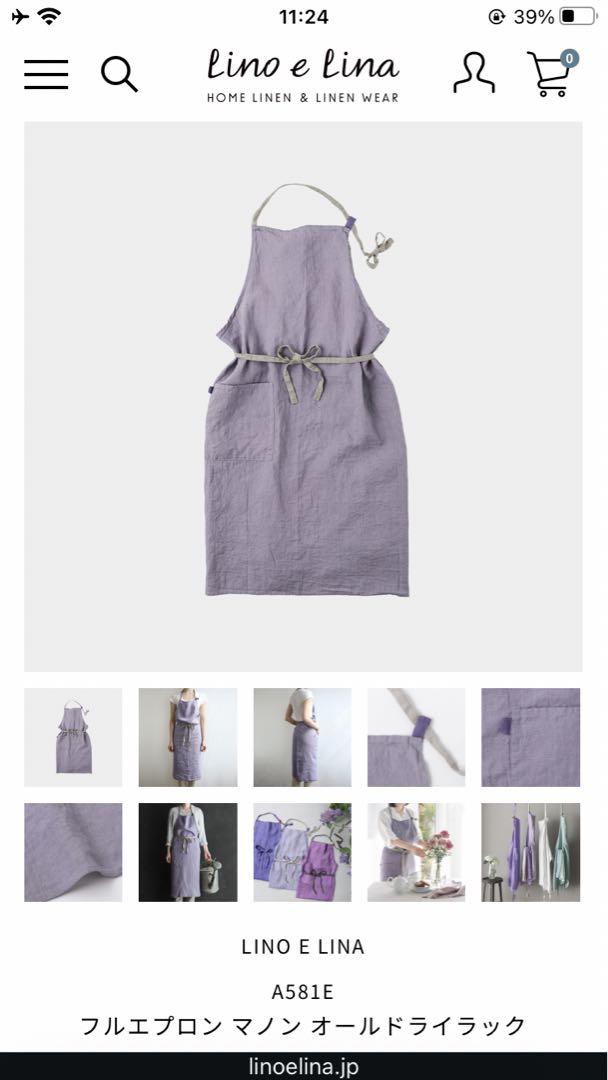Go to Lino e Lina home page
The height and width of the screenshot is (1080, 608).
303,76
